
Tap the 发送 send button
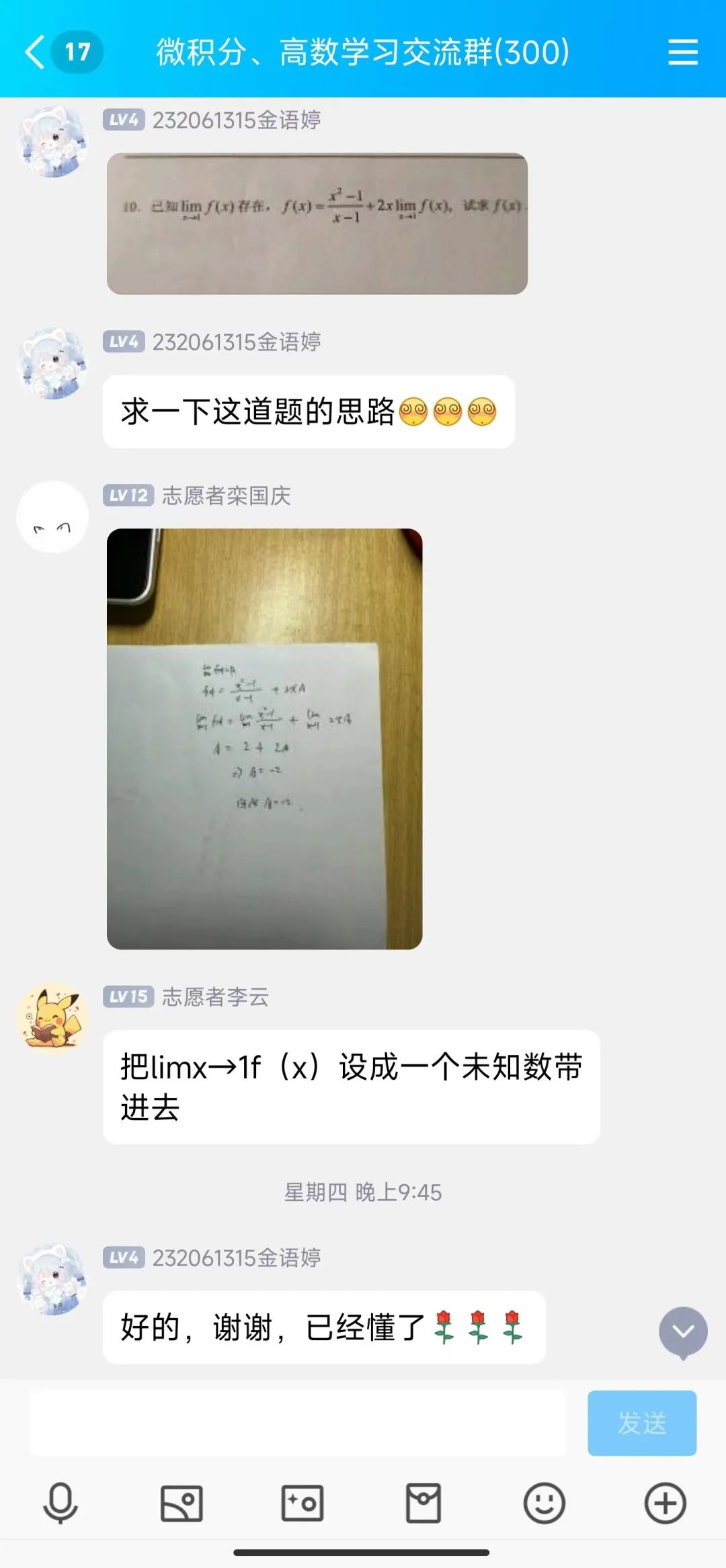point(641,1423)
